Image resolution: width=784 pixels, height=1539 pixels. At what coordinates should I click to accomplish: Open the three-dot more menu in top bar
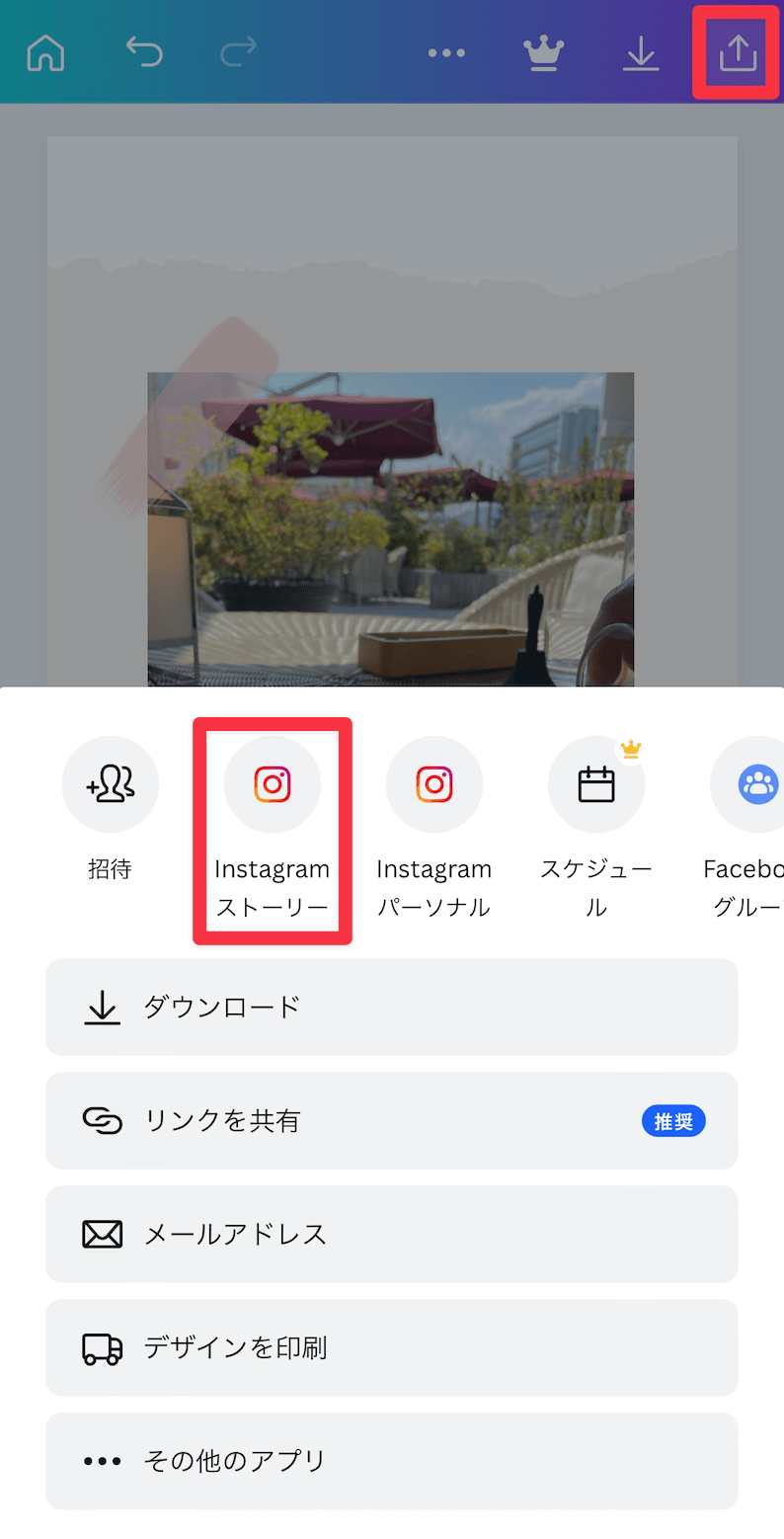(x=446, y=53)
